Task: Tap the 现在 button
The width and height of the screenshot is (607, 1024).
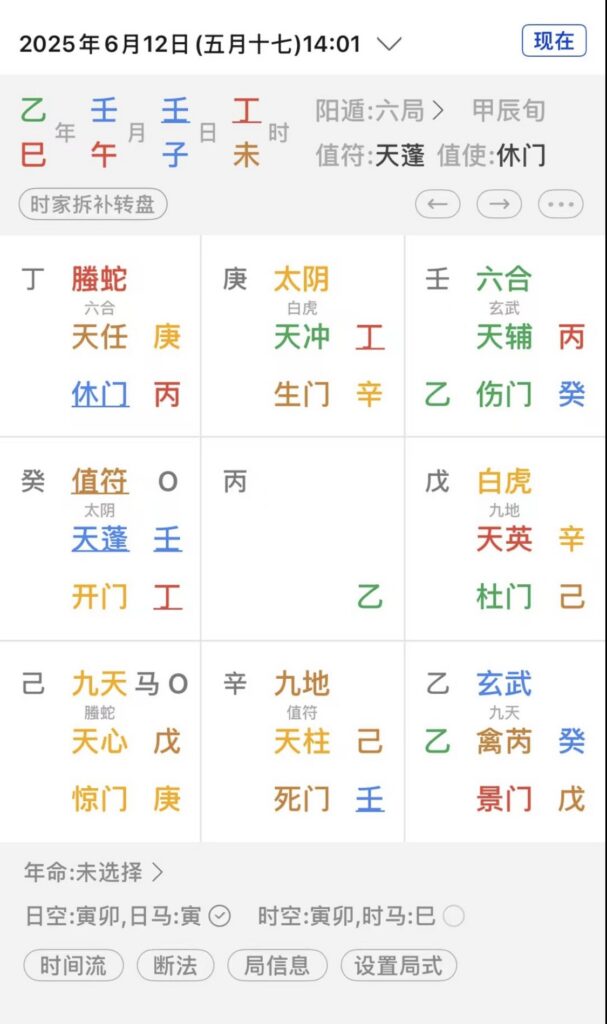Action: click(553, 41)
